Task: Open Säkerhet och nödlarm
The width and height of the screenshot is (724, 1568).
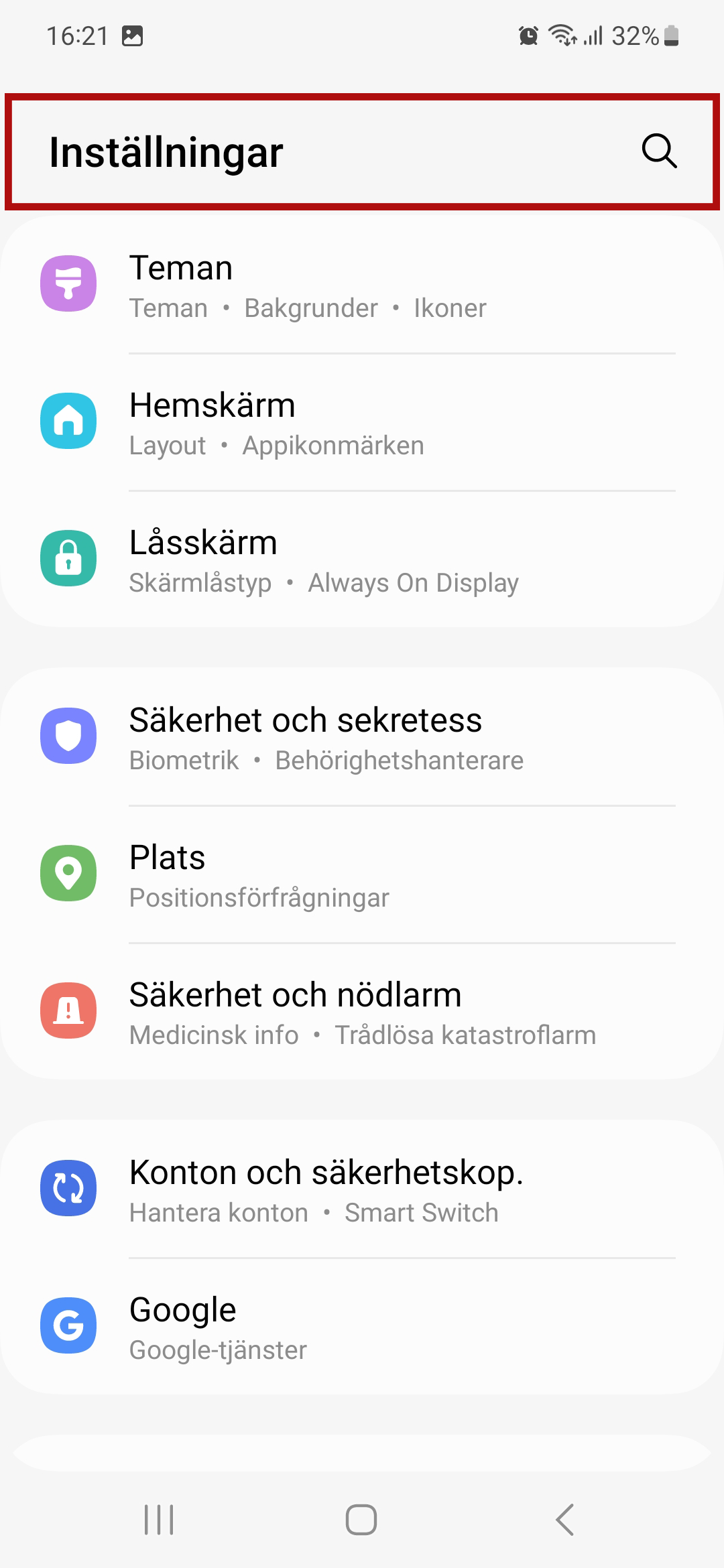Action: (362, 1012)
